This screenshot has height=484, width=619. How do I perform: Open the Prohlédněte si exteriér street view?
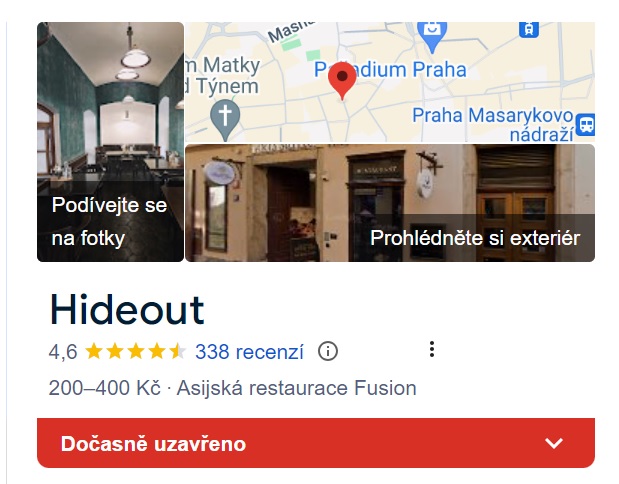coord(390,203)
